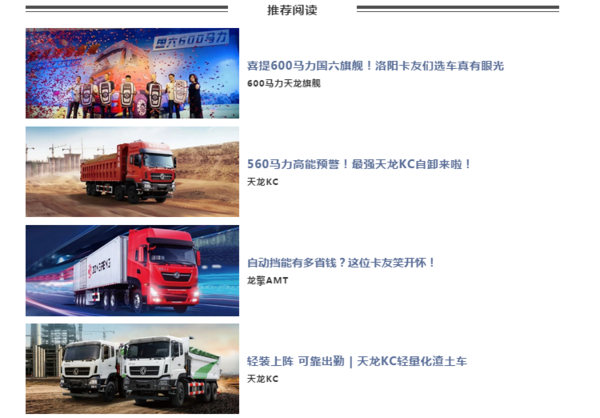Tap the red dump truck thumbnail
This screenshot has width=600, height=418.
(132, 171)
